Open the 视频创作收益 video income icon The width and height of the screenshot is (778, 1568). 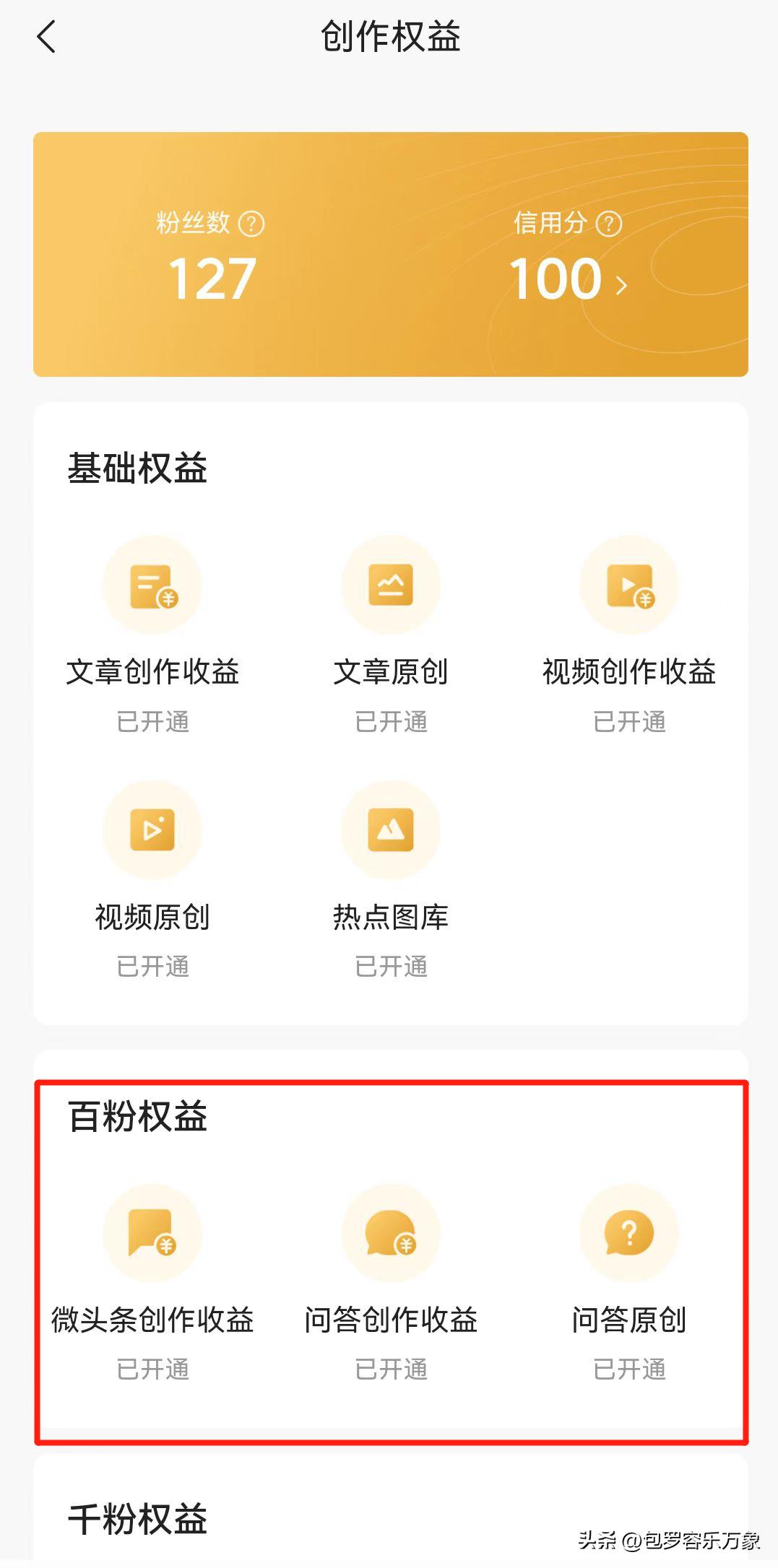629,585
